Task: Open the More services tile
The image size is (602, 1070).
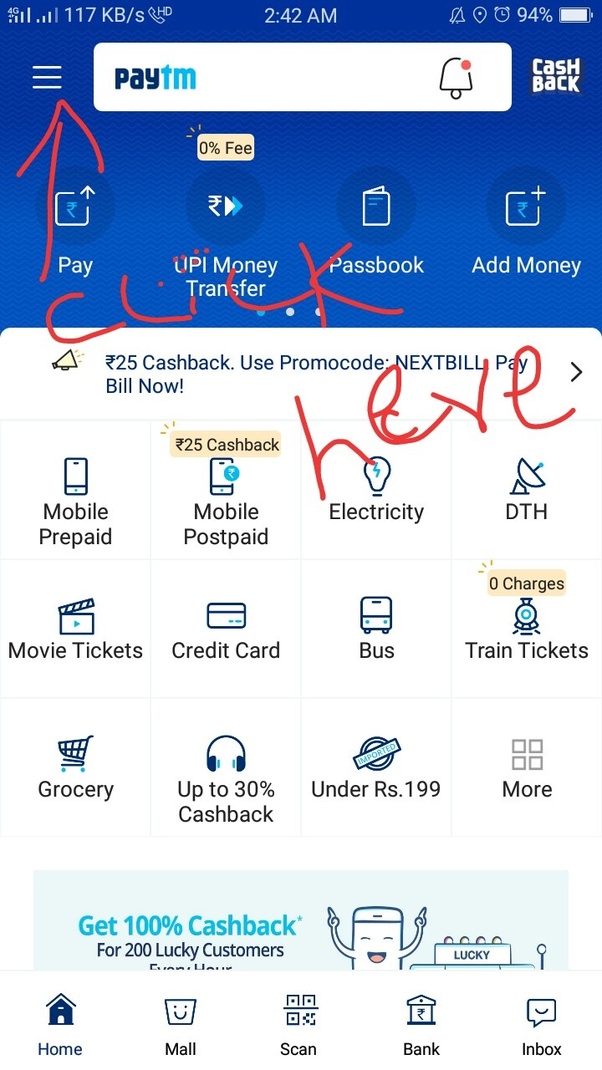Action: tap(527, 768)
